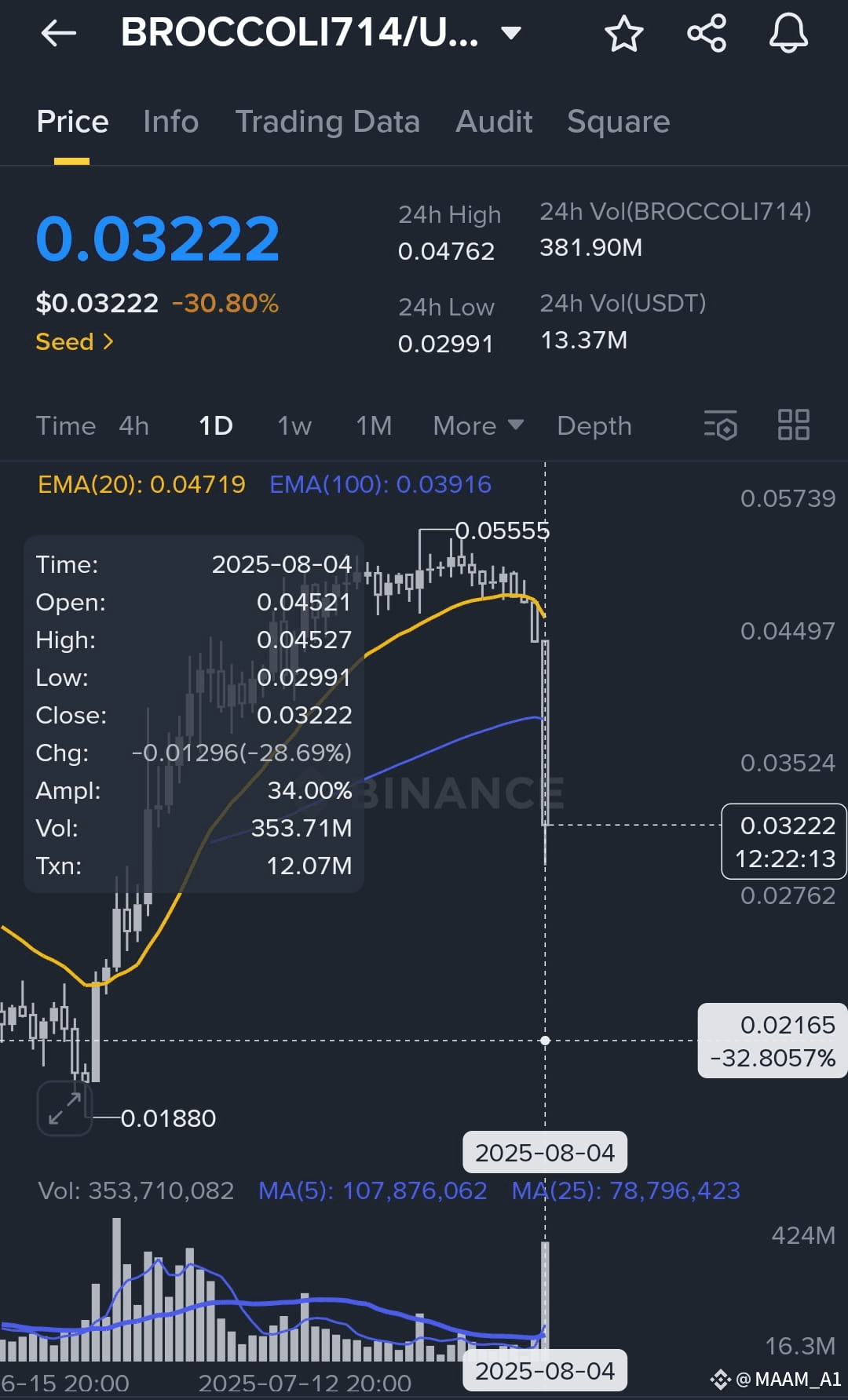Select the 1M chart interval
The image size is (848, 1400).
point(374,426)
